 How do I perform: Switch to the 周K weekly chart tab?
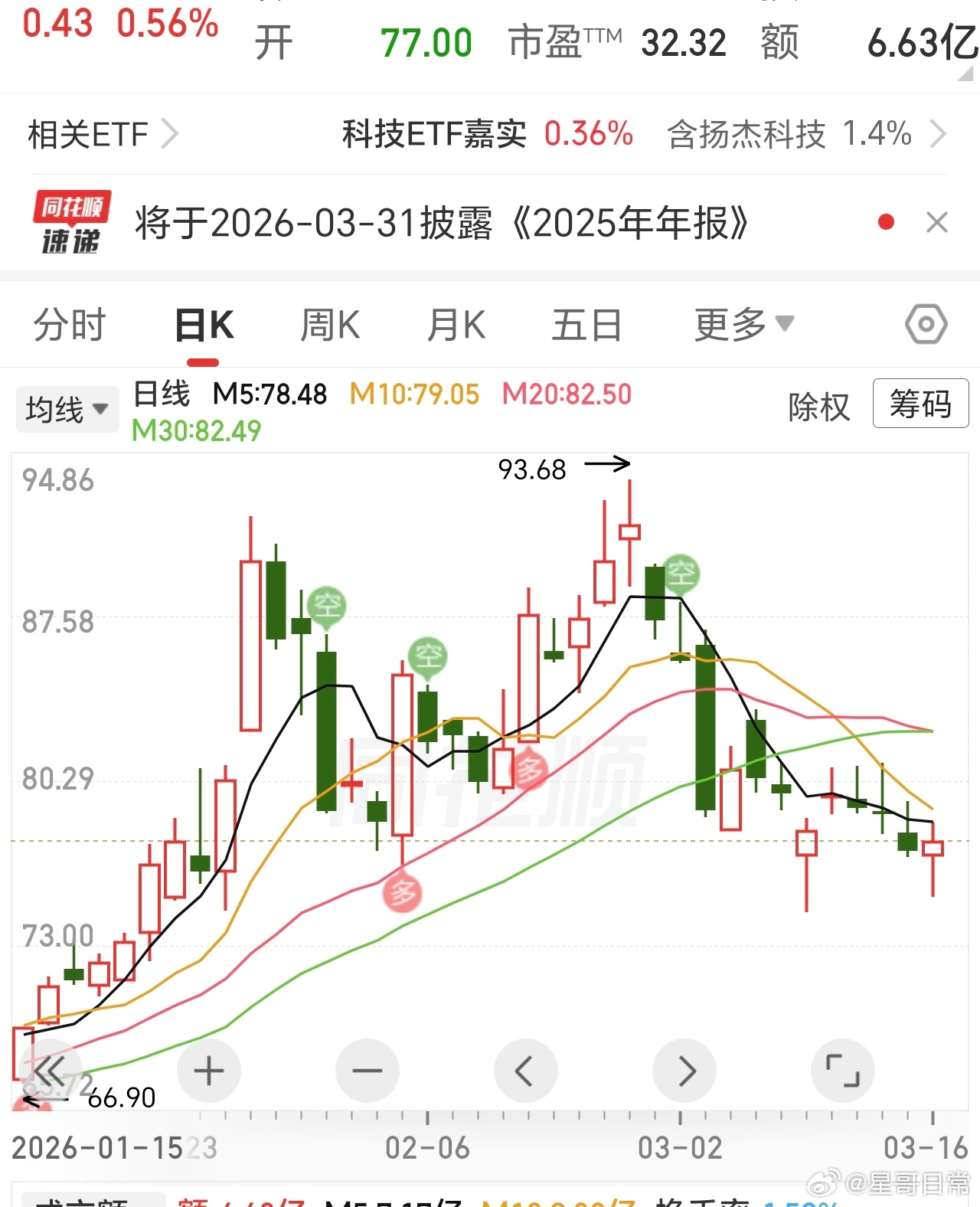(x=329, y=324)
